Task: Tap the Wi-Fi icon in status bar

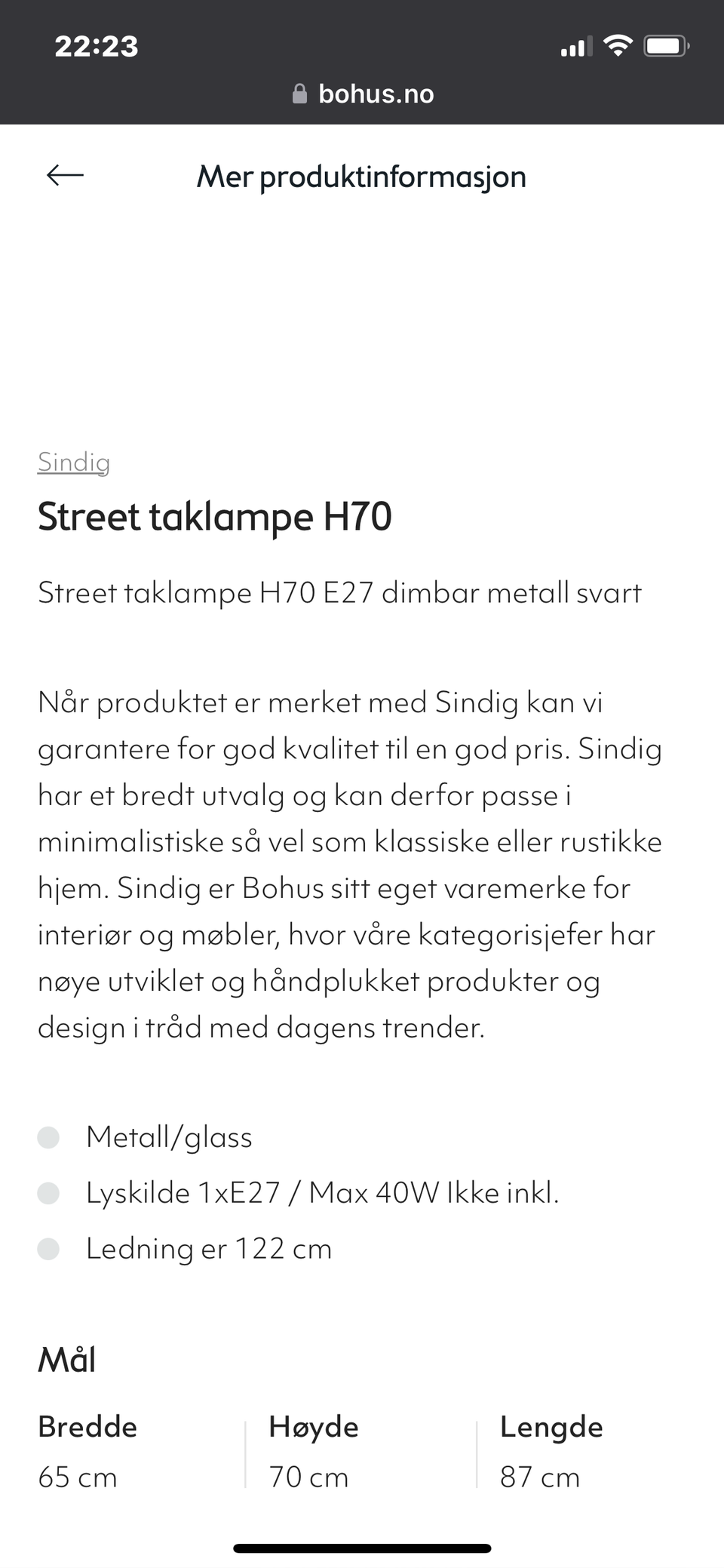Action: pos(618,45)
